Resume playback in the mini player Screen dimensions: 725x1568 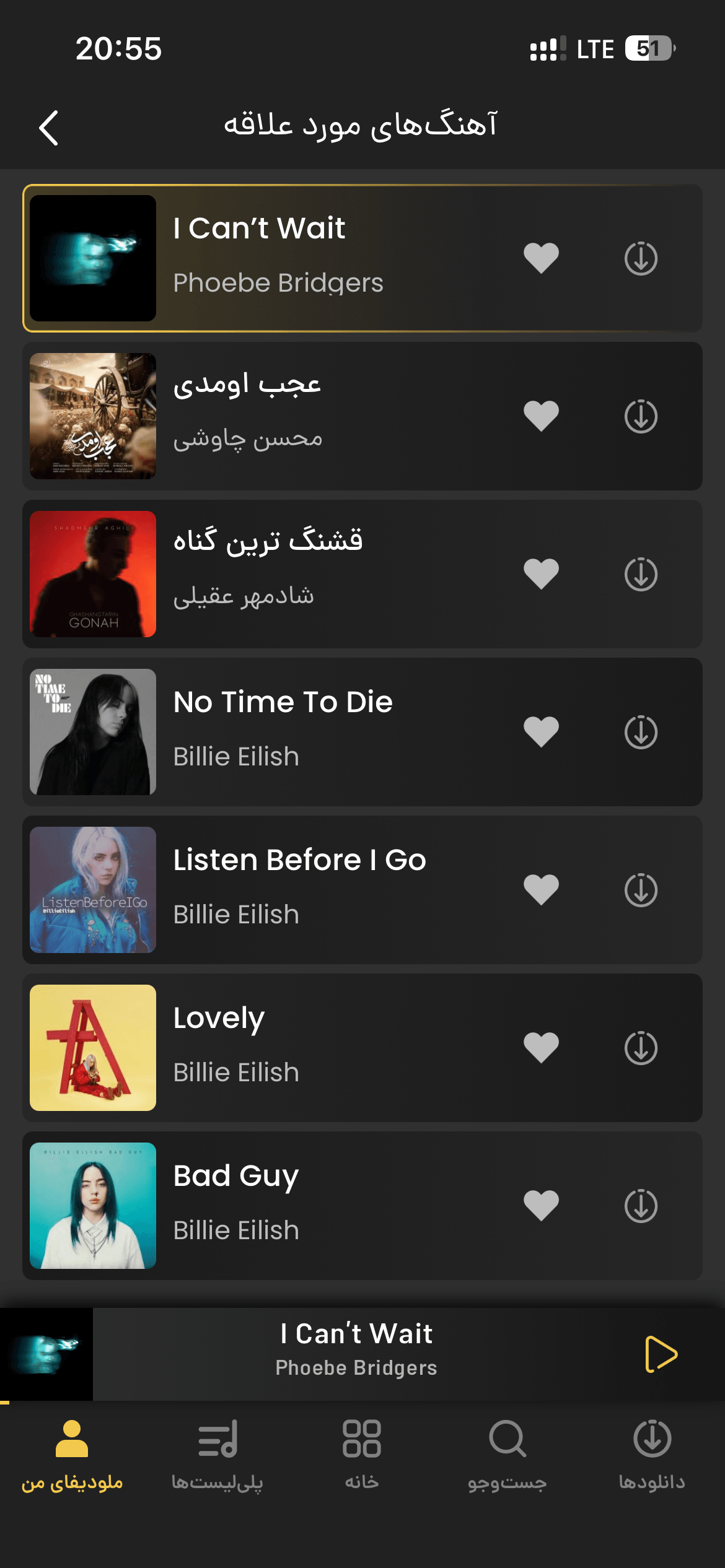coord(661,1354)
